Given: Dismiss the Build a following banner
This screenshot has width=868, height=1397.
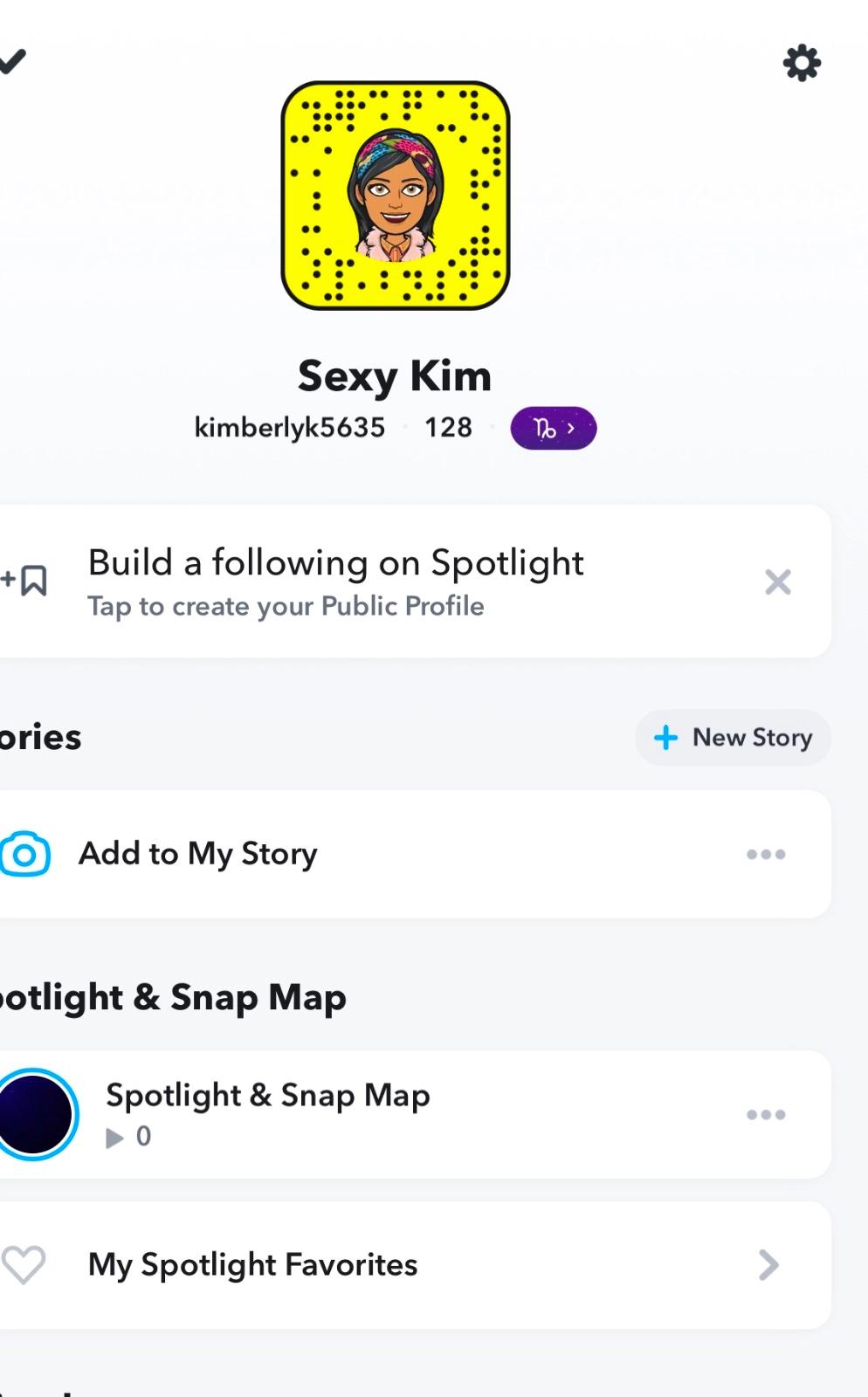Looking at the screenshot, I should tap(777, 582).
